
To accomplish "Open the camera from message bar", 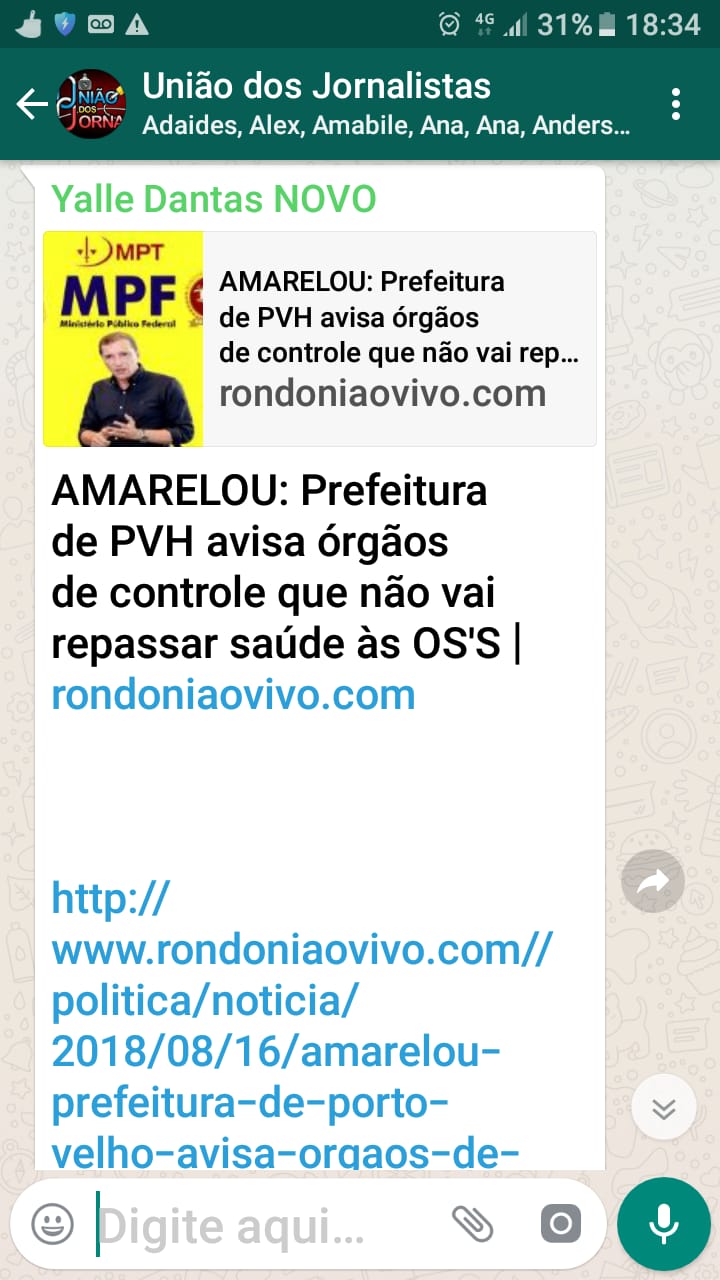I will pos(560,1224).
